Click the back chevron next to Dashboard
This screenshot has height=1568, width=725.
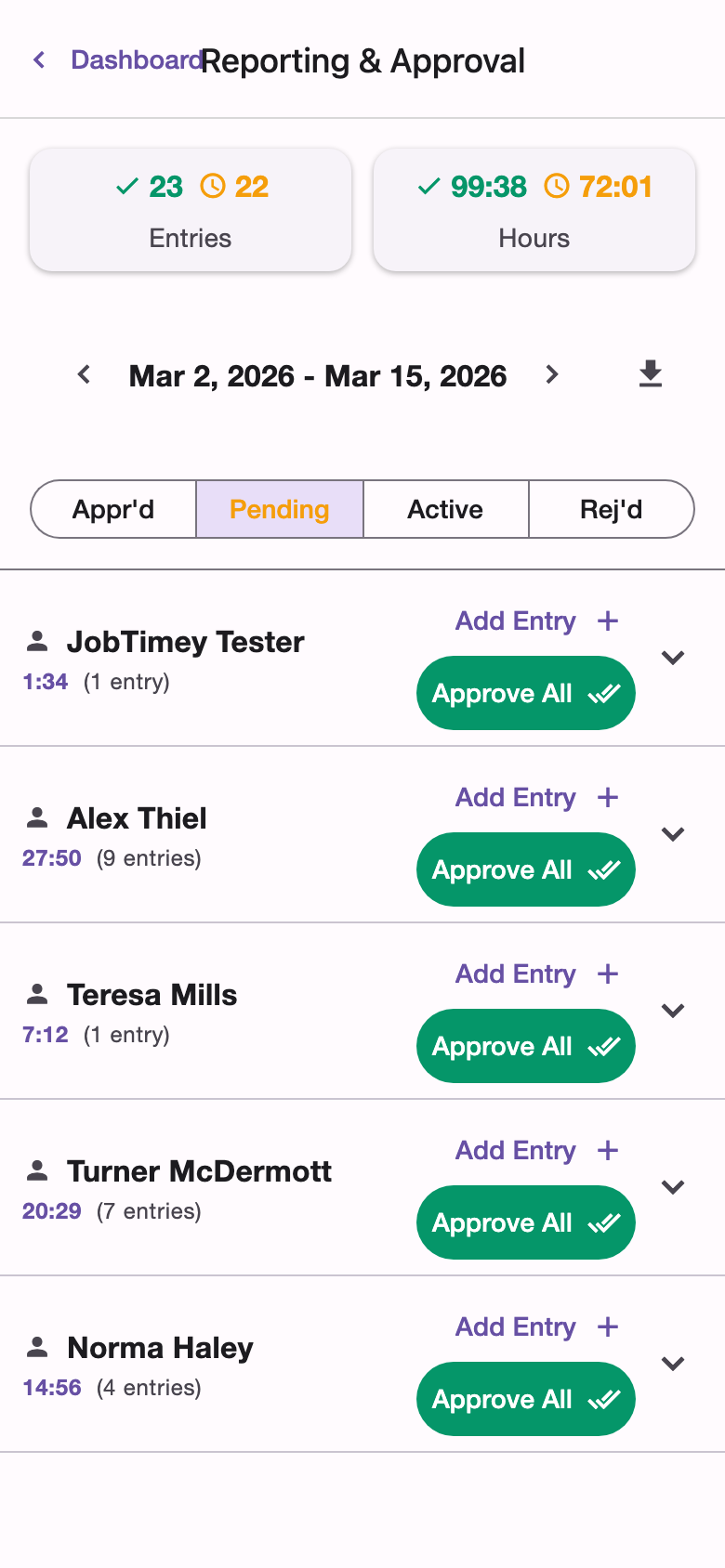(38, 59)
